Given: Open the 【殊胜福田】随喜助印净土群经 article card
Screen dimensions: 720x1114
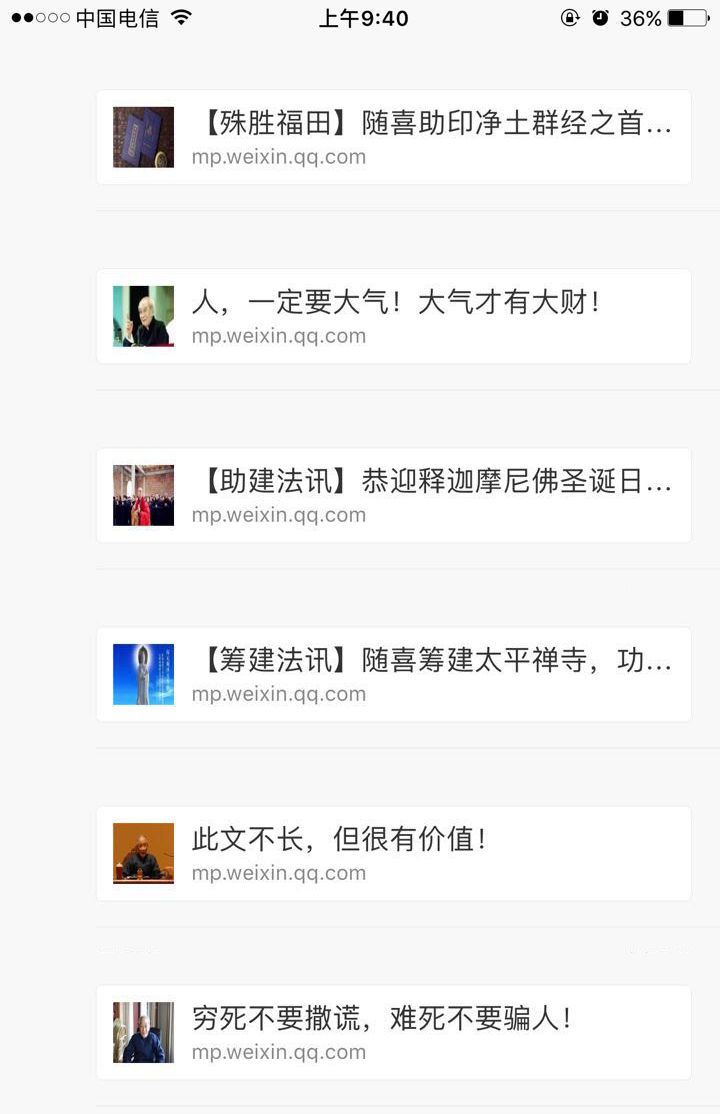Looking at the screenshot, I should [393, 138].
